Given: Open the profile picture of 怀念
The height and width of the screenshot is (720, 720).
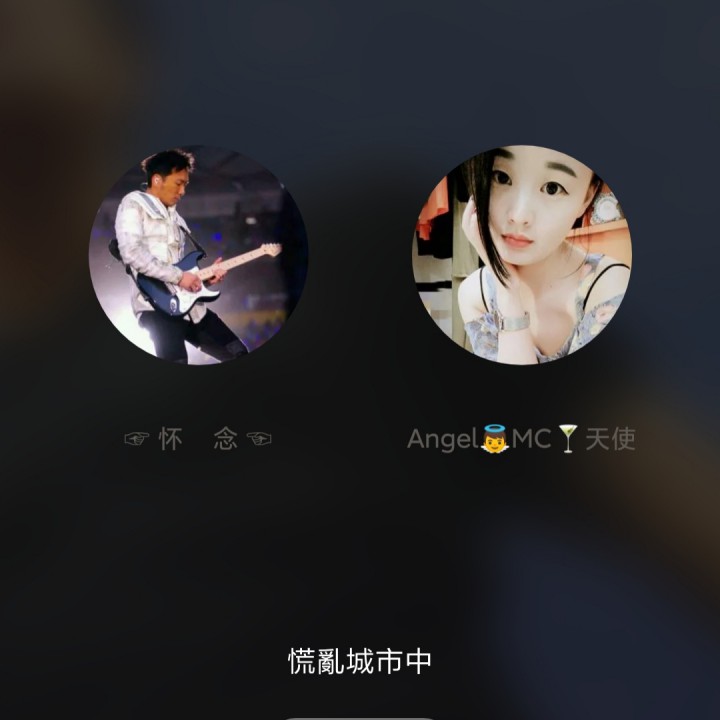Looking at the screenshot, I should click(x=198, y=256).
